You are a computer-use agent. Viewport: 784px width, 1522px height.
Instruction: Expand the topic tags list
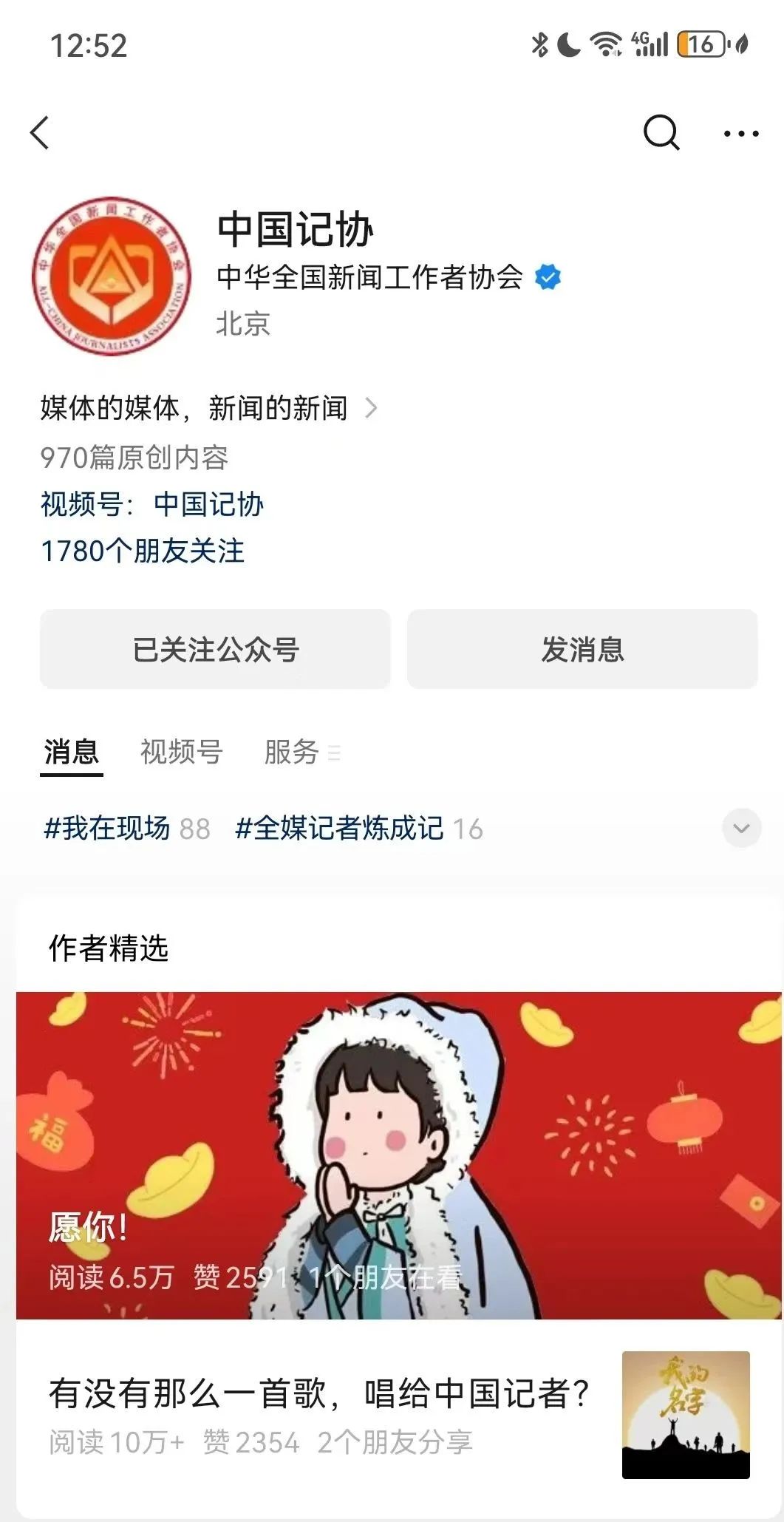click(741, 828)
